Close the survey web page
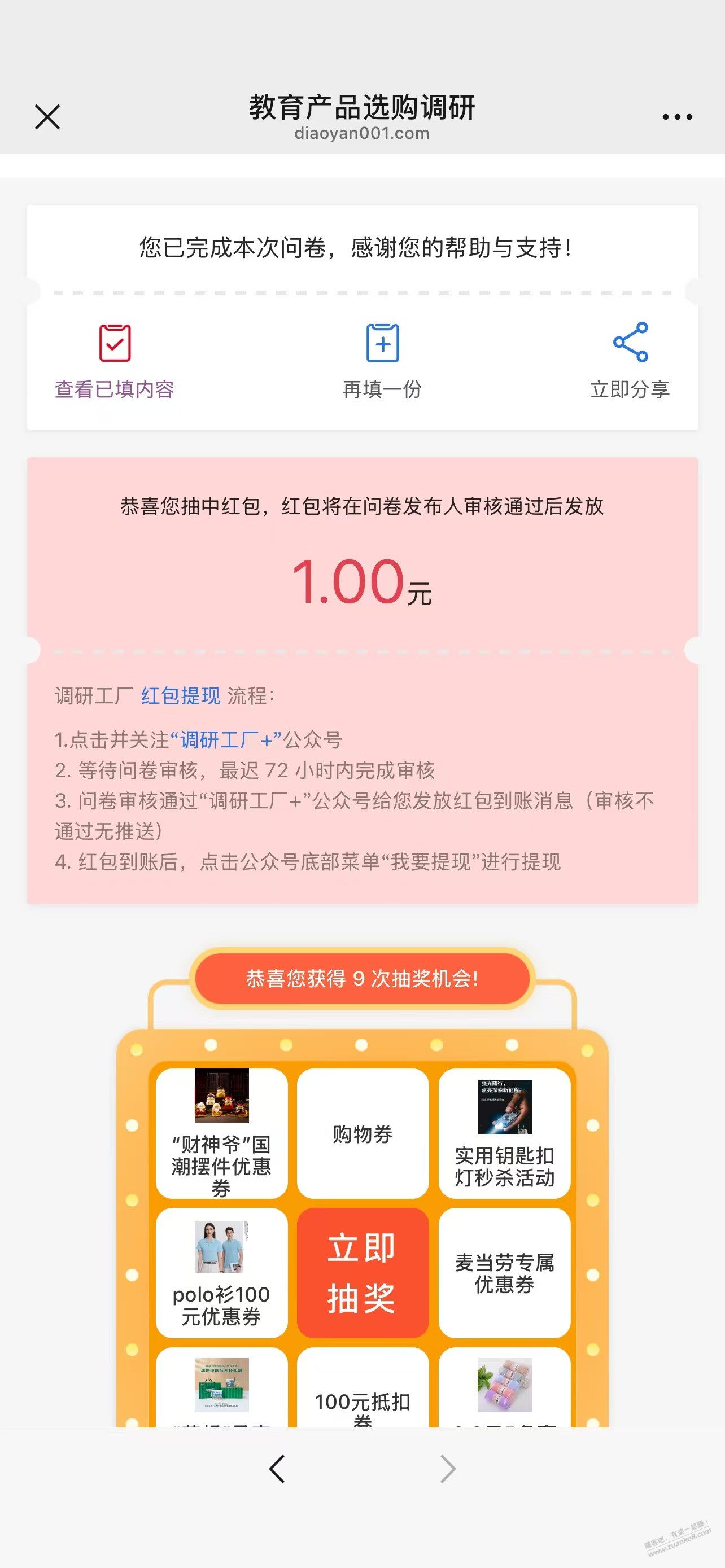 point(47,117)
